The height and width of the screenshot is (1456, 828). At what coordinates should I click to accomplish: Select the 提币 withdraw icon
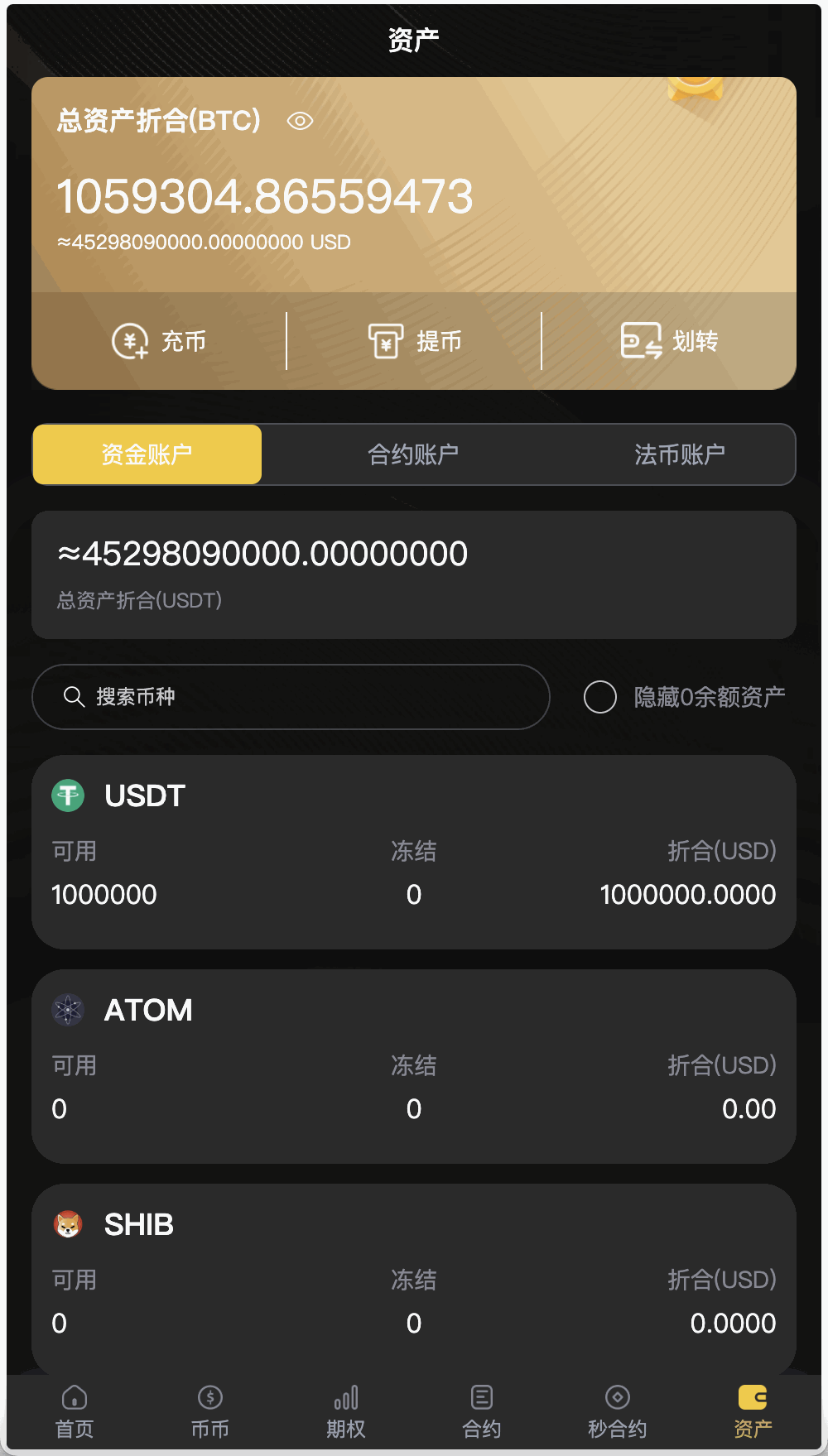click(x=385, y=340)
